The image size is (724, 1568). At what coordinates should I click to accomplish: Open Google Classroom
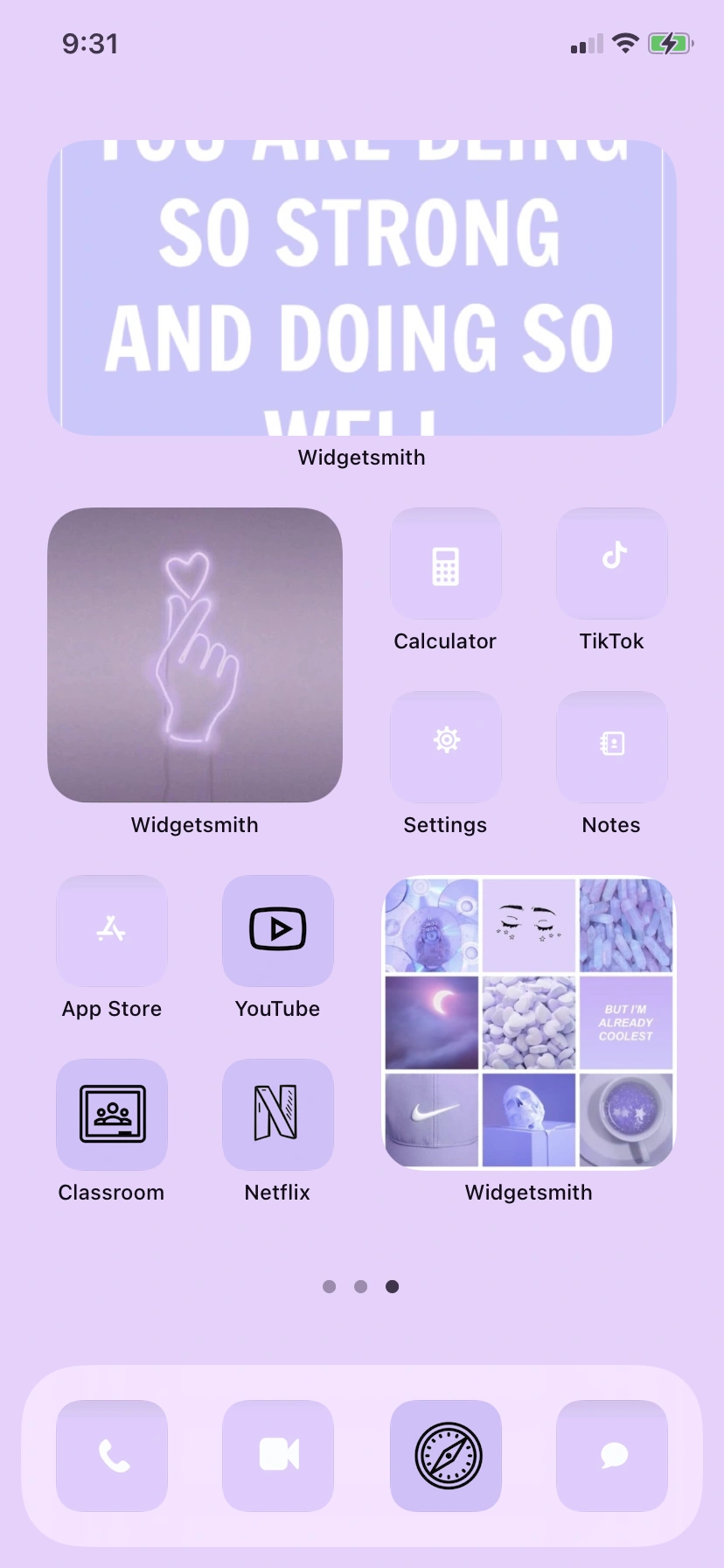[111, 1114]
